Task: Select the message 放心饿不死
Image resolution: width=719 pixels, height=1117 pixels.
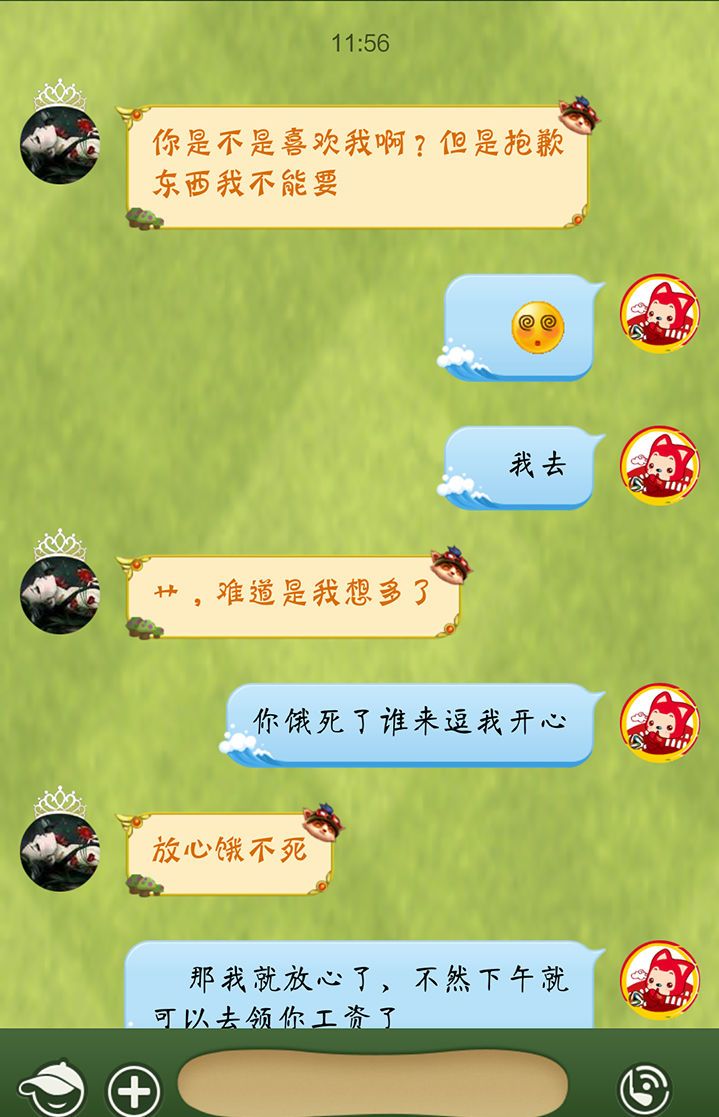Action: (x=230, y=852)
